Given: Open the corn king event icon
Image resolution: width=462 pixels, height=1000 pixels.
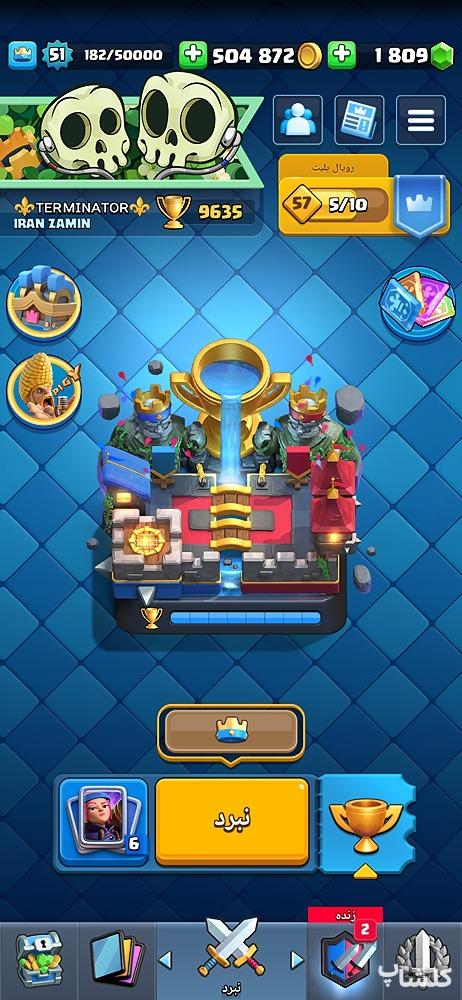Looking at the screenshot, I should pyautogui.click(x=43, y=391).
